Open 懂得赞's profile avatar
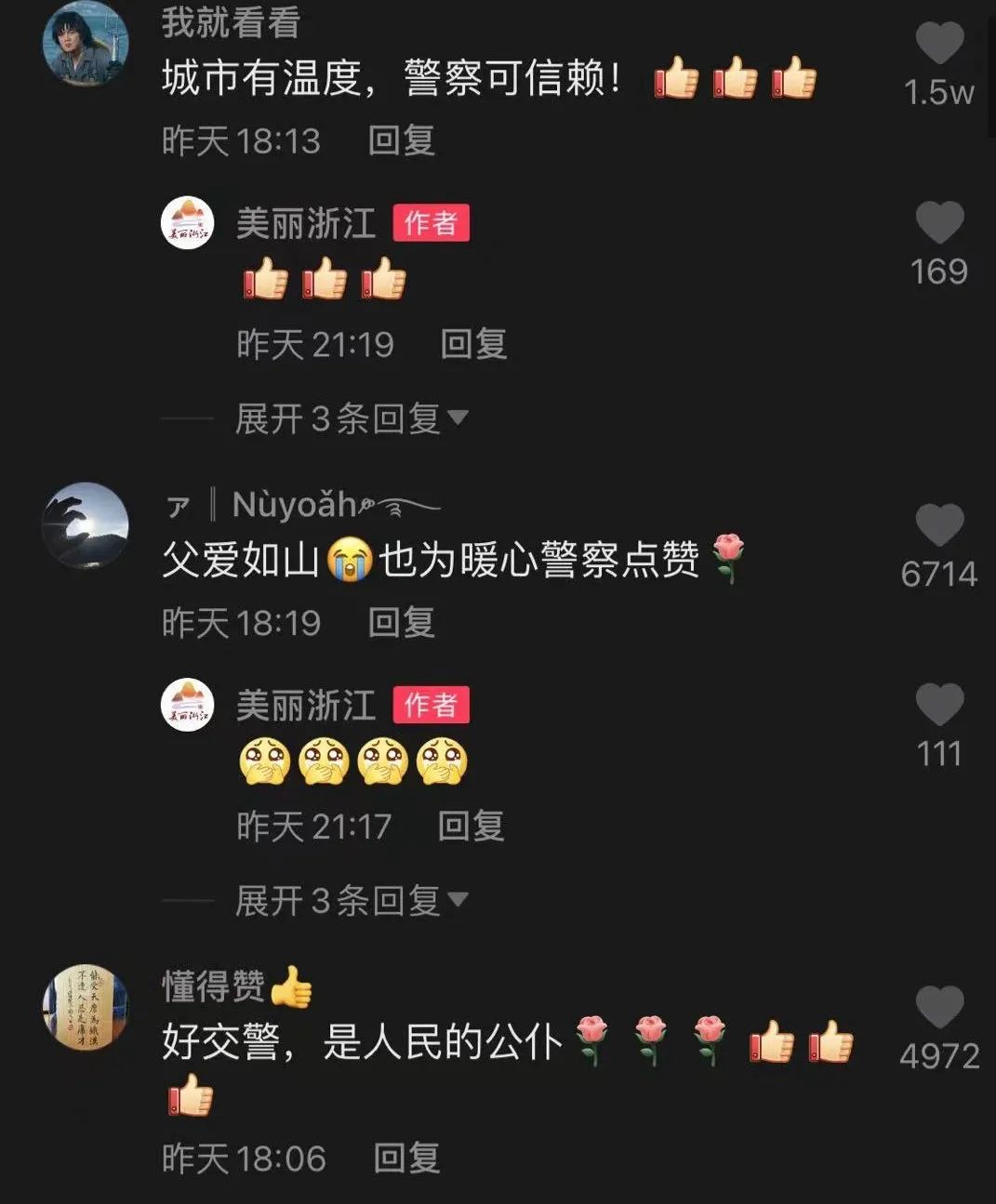 [86, 1007]
